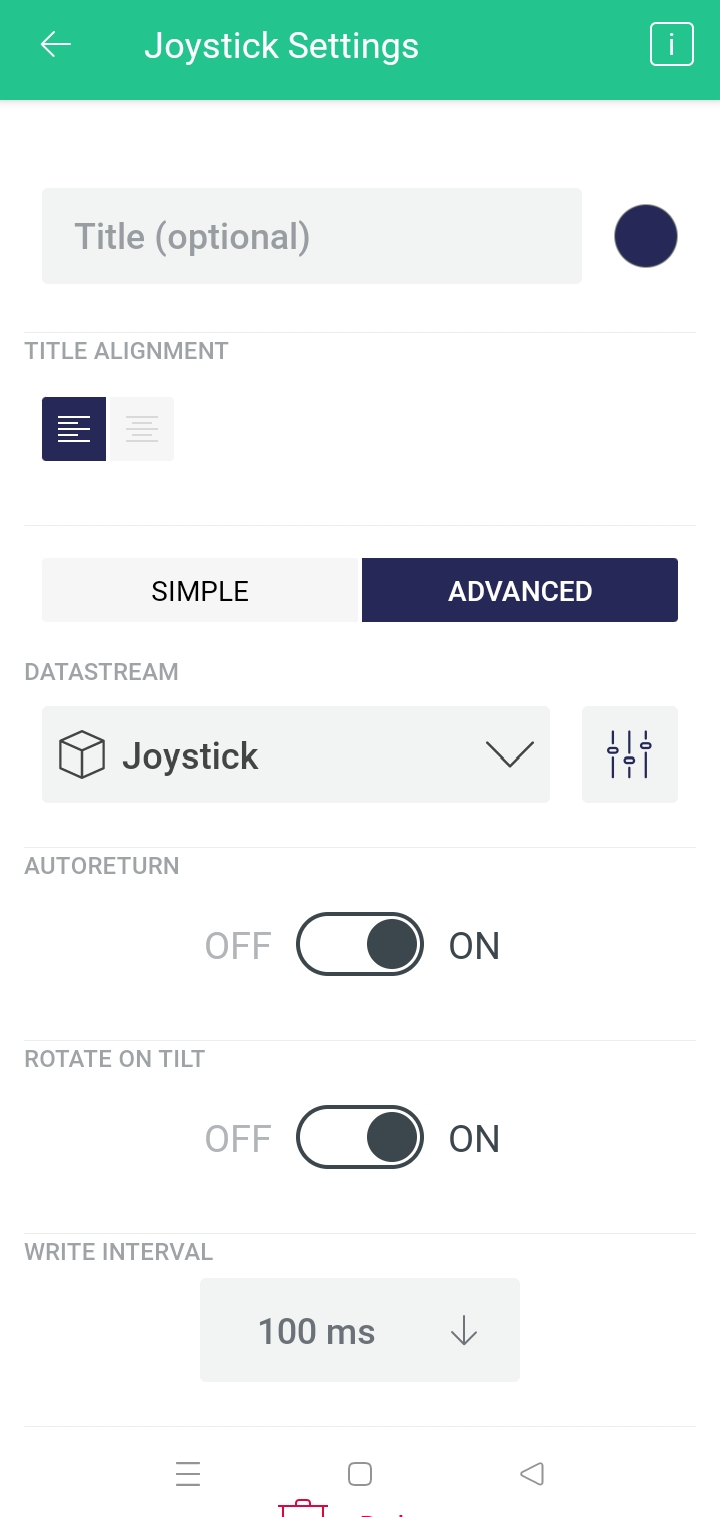Select the center title alignment icon
720x1517 pixels.
pos(142,428)
